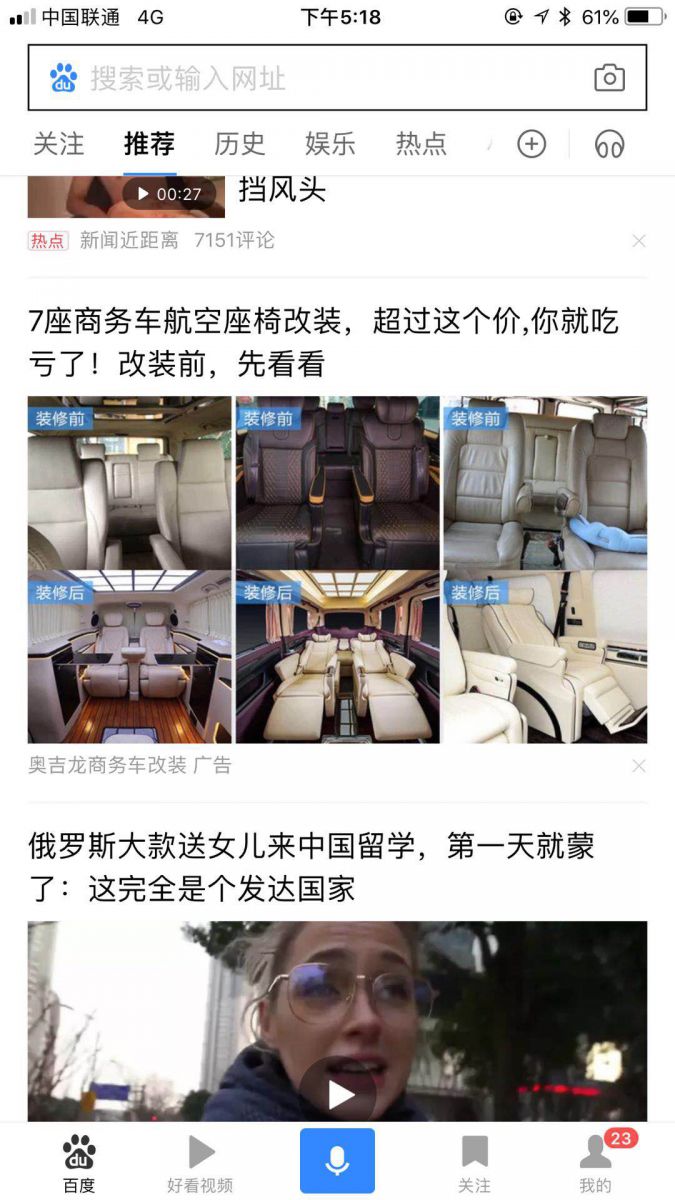Viewport: 675px width, 1200px height.
Task: Switch to the 好看视频 tab
Action: click(200, 1164)
